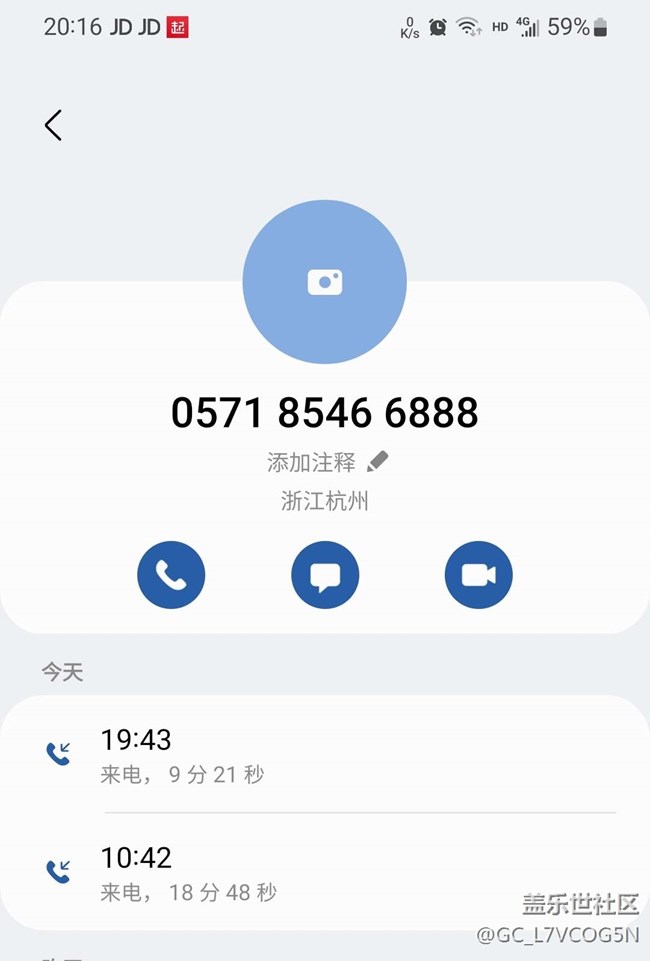Screen dimensions: 650x961
Task: Send a text message to this number
Action: (325, 574)
